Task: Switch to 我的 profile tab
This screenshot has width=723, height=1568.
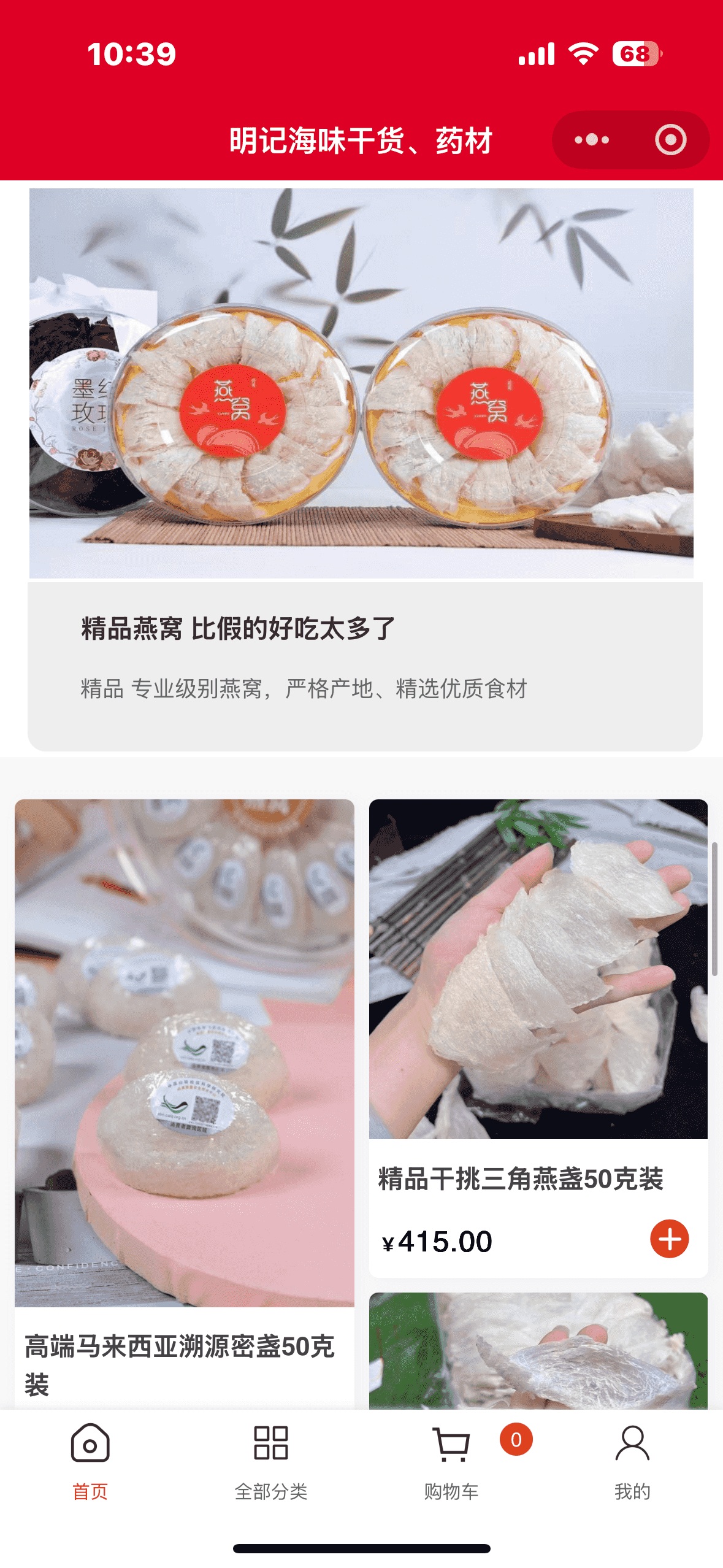Action: (x=632, y=1461)
